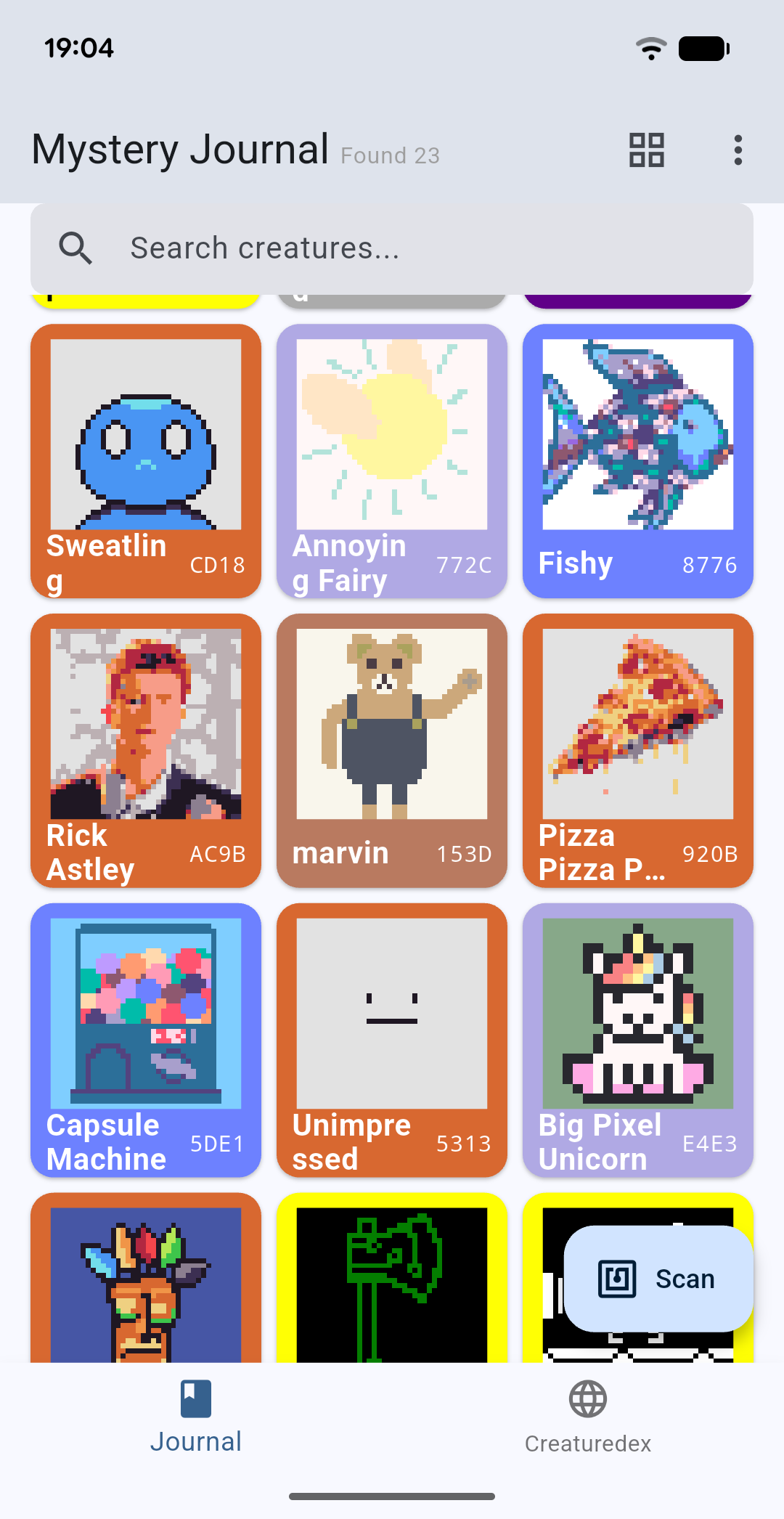Open the Rick Astley creature entry
Screen dimensions: 784x1519
click(x=145, y=751)
